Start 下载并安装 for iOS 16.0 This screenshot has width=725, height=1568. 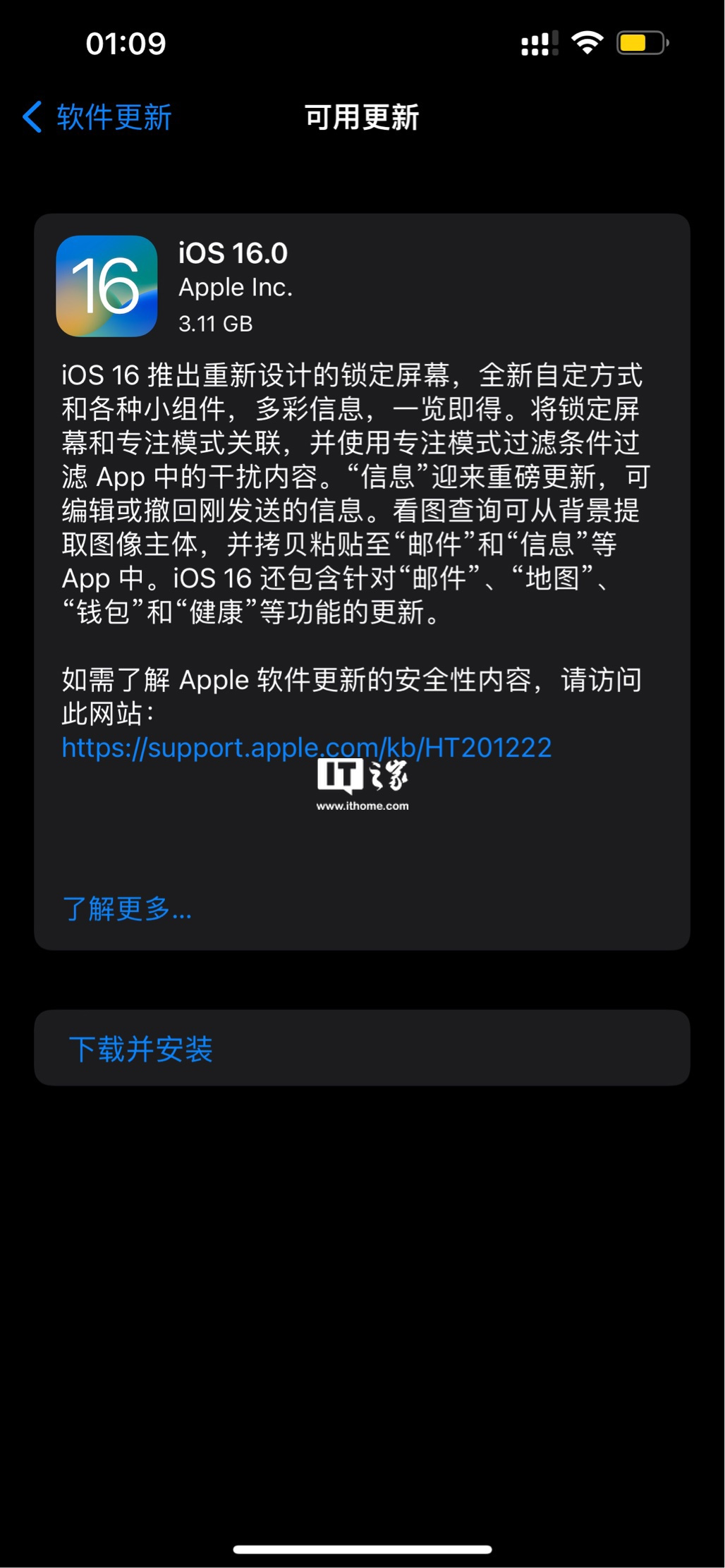[141, 1049]
